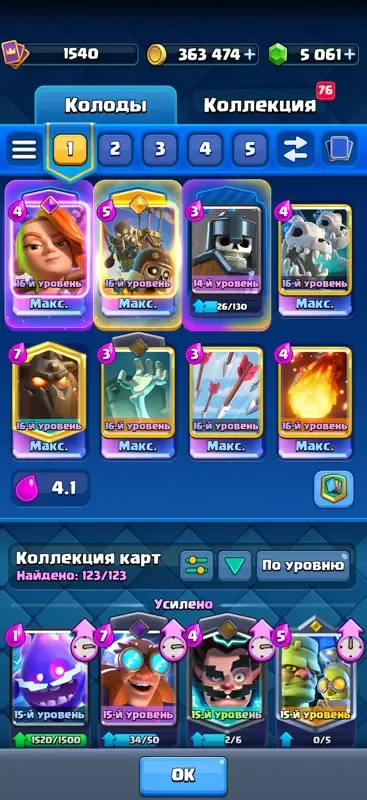The image size is (367, 800).
Task: Change sorting via По уровню button
Action: 303,566
